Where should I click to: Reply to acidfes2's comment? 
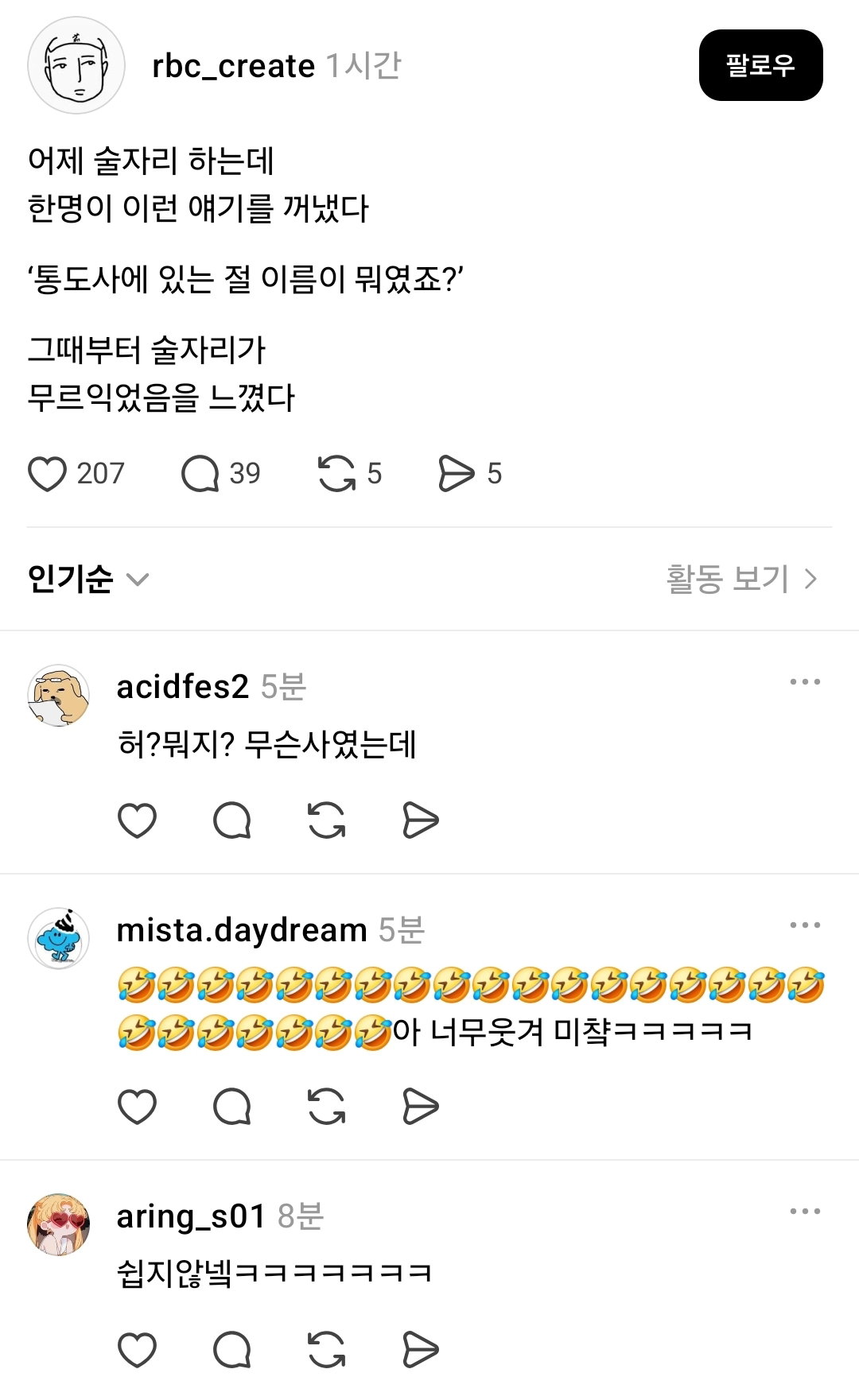coord(232,820)
